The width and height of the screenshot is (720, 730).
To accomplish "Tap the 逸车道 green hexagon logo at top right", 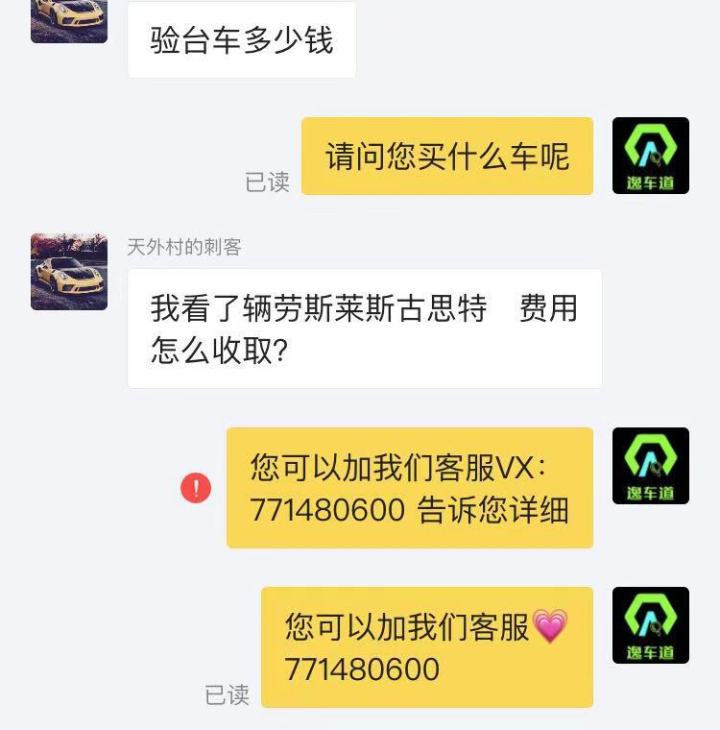I will pyautogui.click(x=651, y=150).
